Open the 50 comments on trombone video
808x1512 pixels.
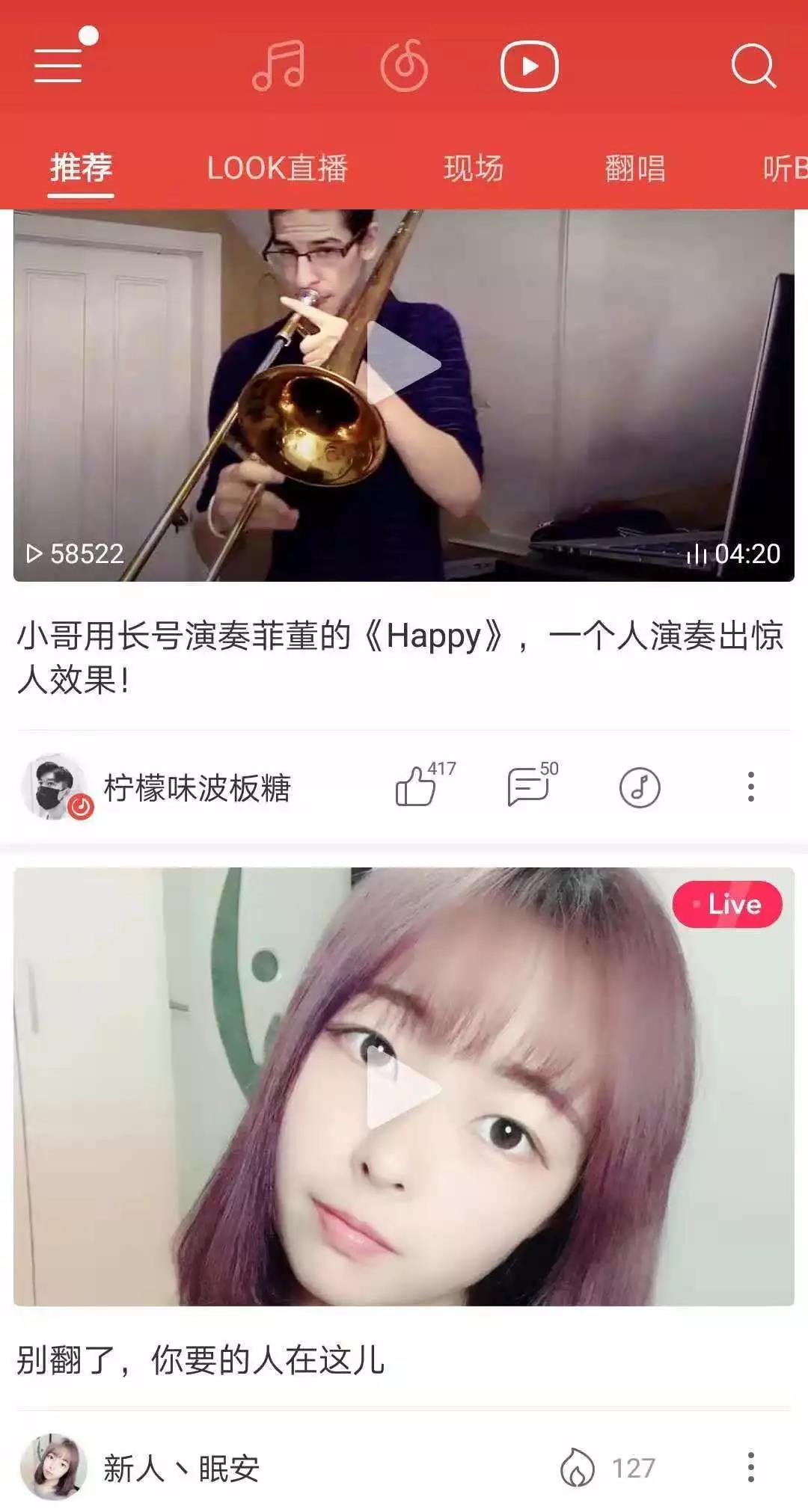[528, 787]
